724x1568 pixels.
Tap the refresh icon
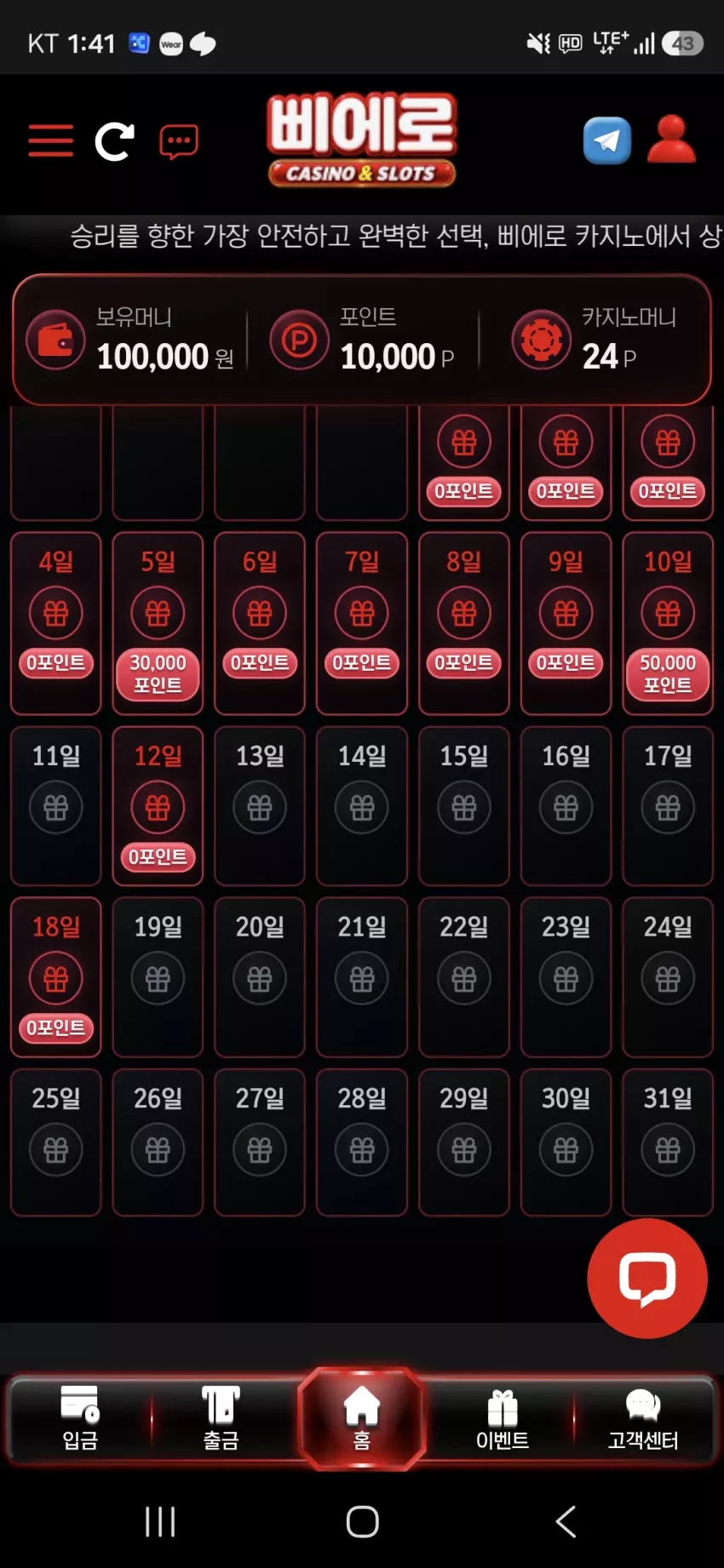[x=114, y=141]
